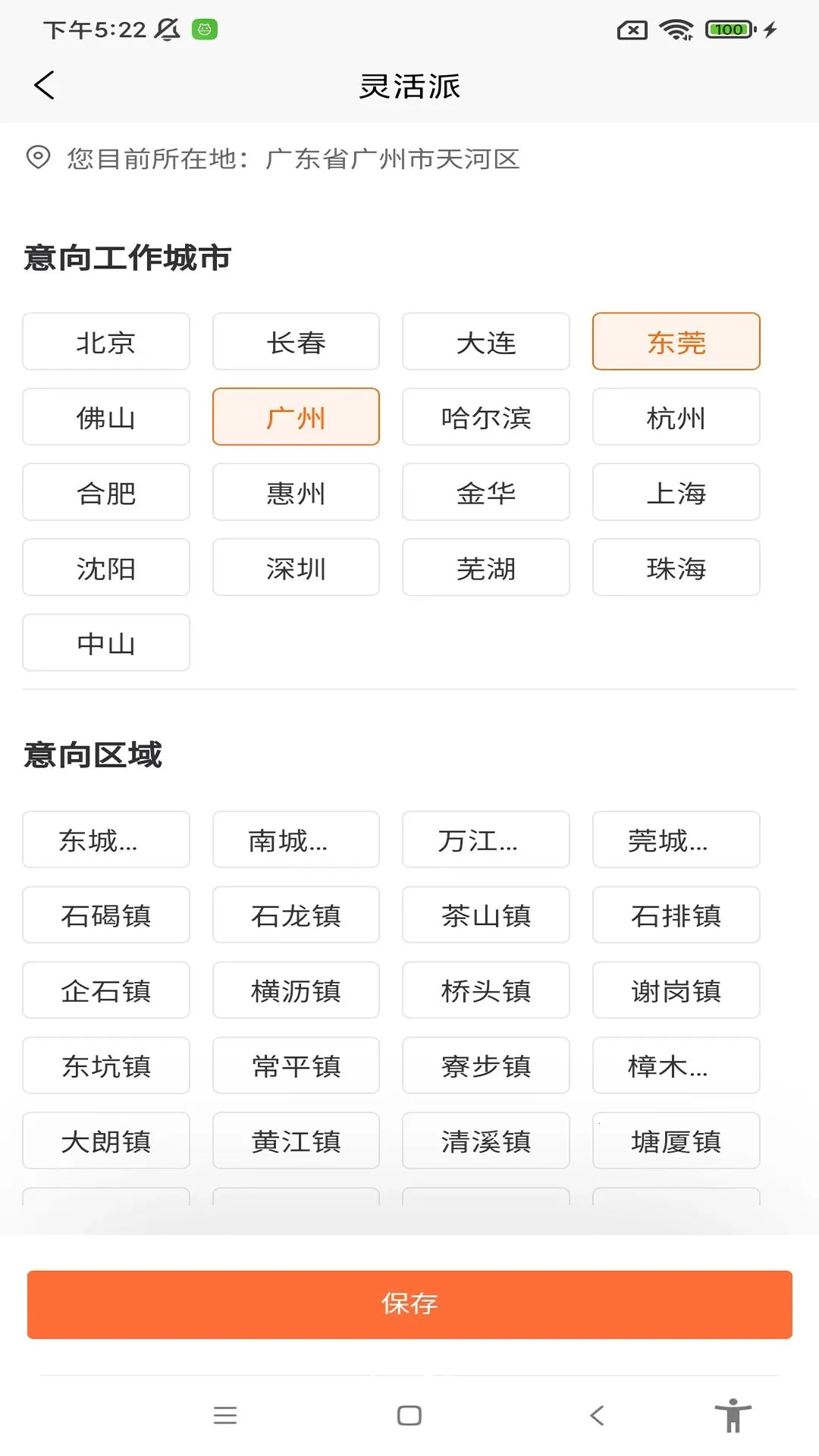Select 石龙镇 as intended area
The width and height of the screenshot is (819, 1456).
point(296,915)
